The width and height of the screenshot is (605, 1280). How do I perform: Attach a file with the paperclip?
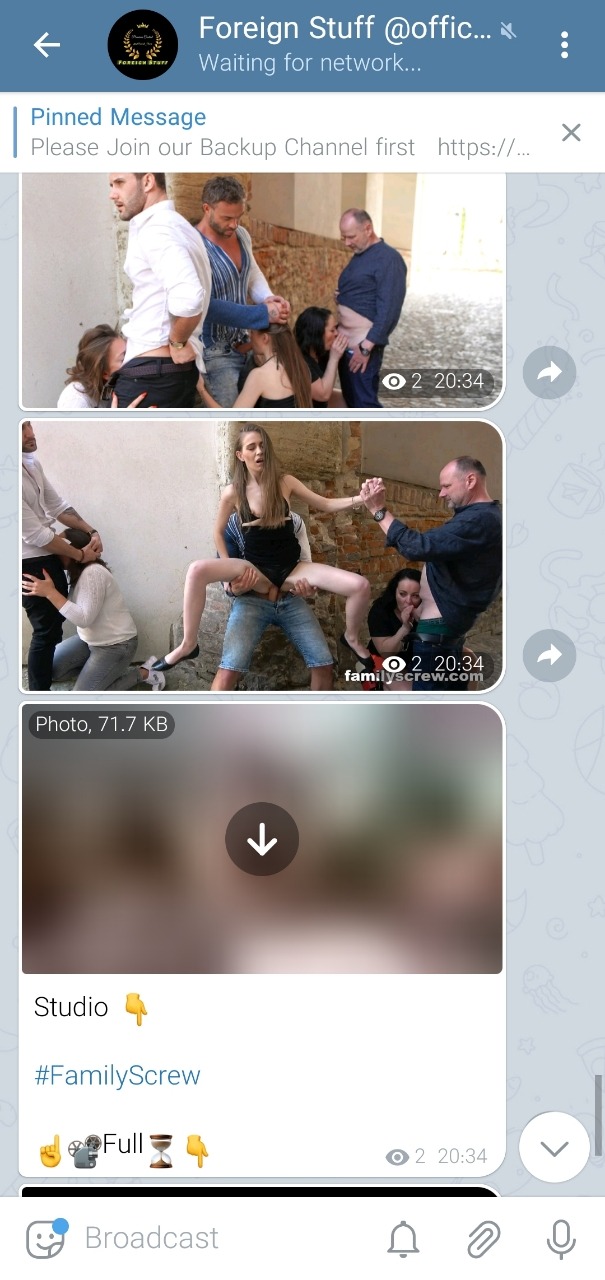(x=483, y=1239)
